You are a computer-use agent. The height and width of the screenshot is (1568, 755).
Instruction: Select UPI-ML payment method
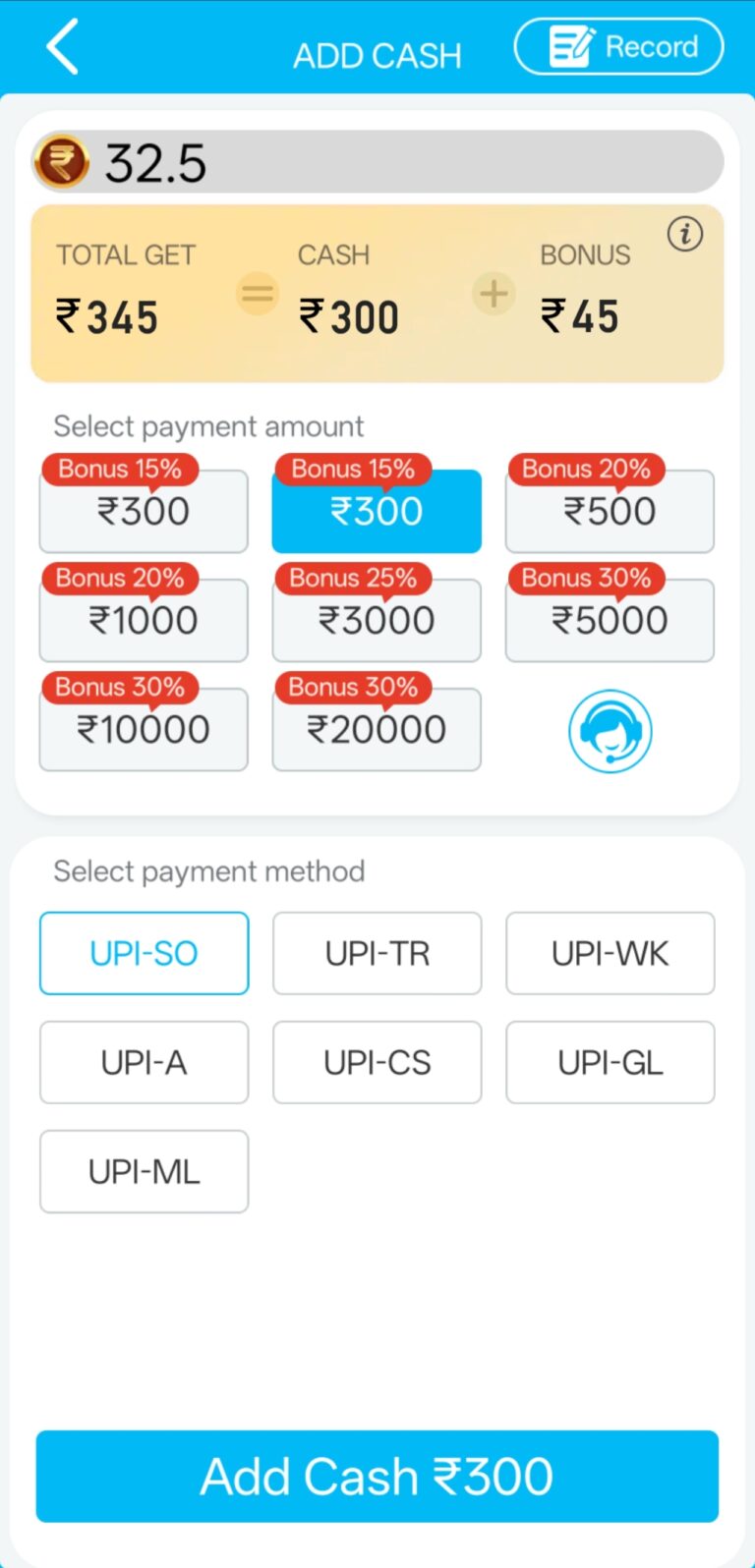point(144,1171)
